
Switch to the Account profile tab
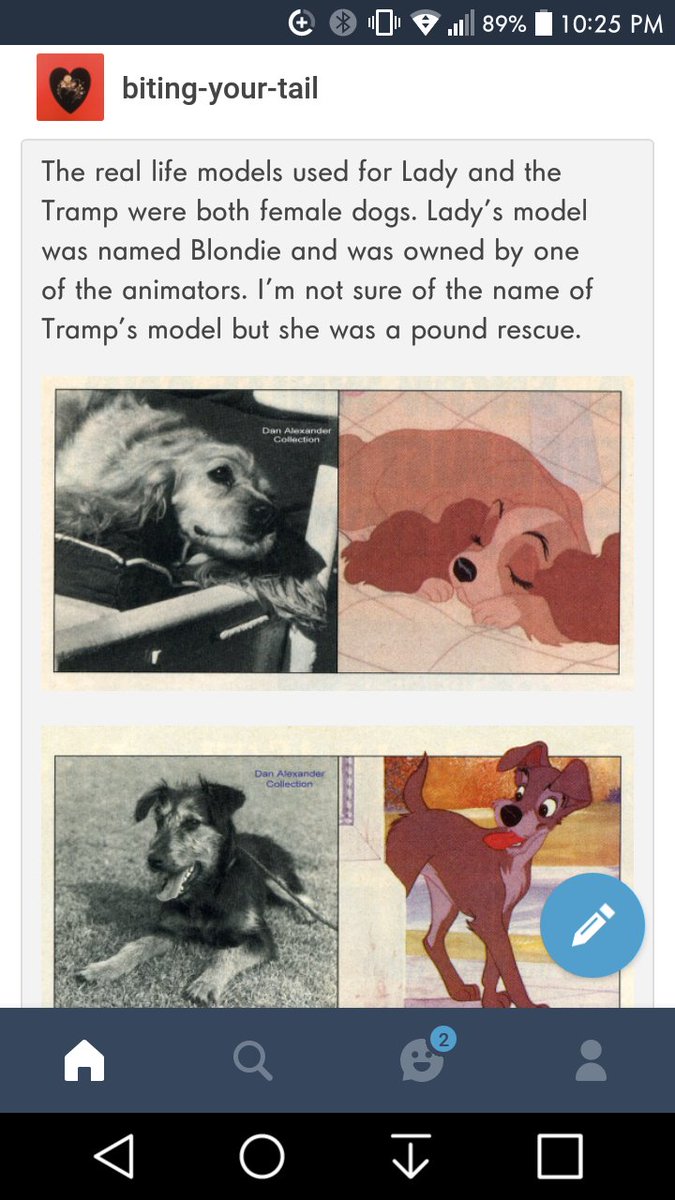pos(591,1060)
